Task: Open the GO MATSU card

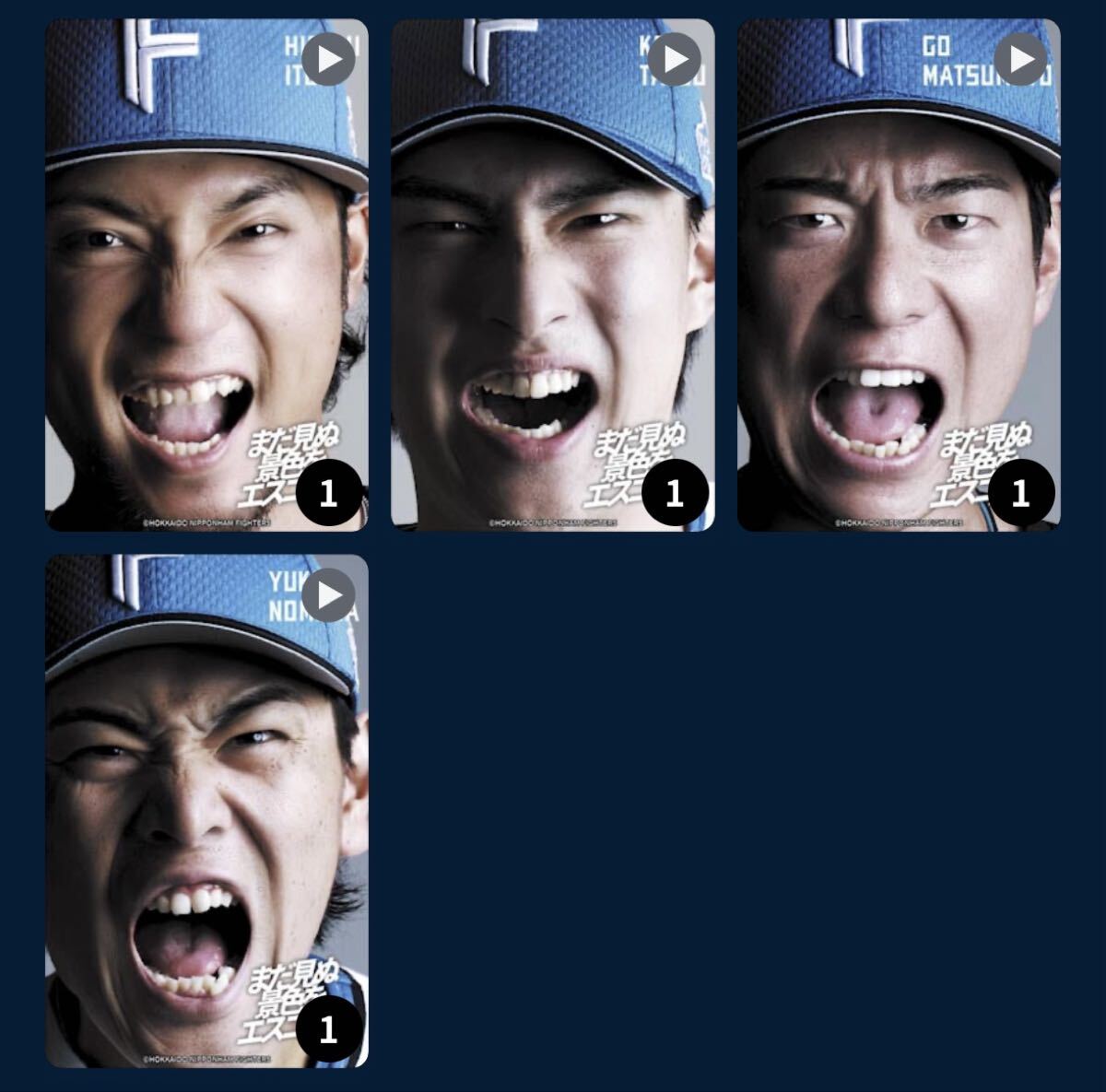Action: [x=899, y=276]
